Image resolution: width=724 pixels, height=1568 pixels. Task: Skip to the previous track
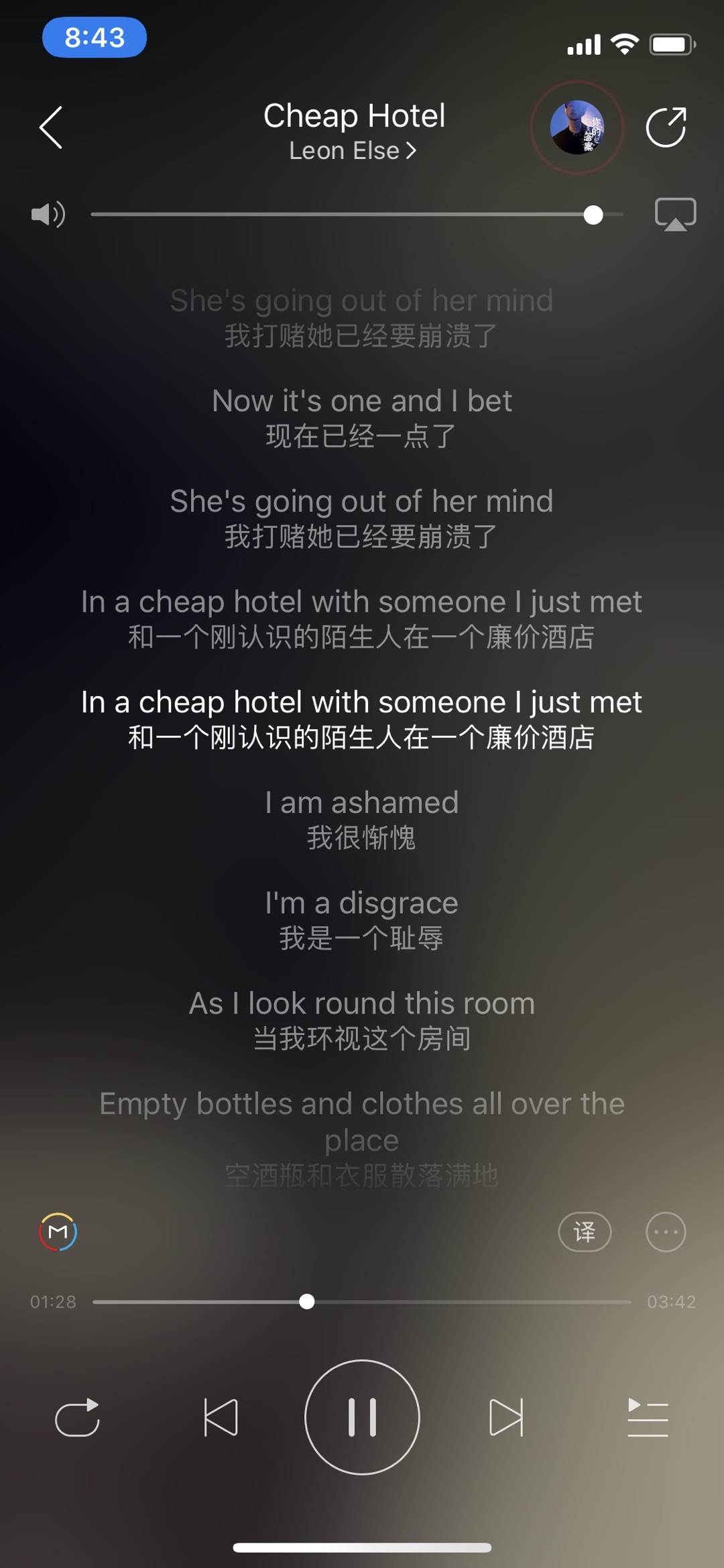(x=221, y=1418)
